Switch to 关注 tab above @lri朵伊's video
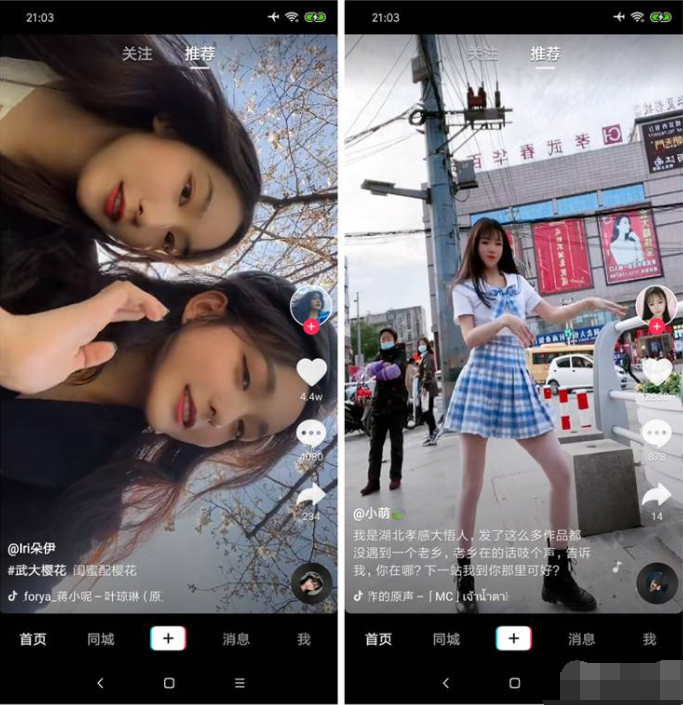The width and height of the screenshot is (683, 705). tap(137, 54)
